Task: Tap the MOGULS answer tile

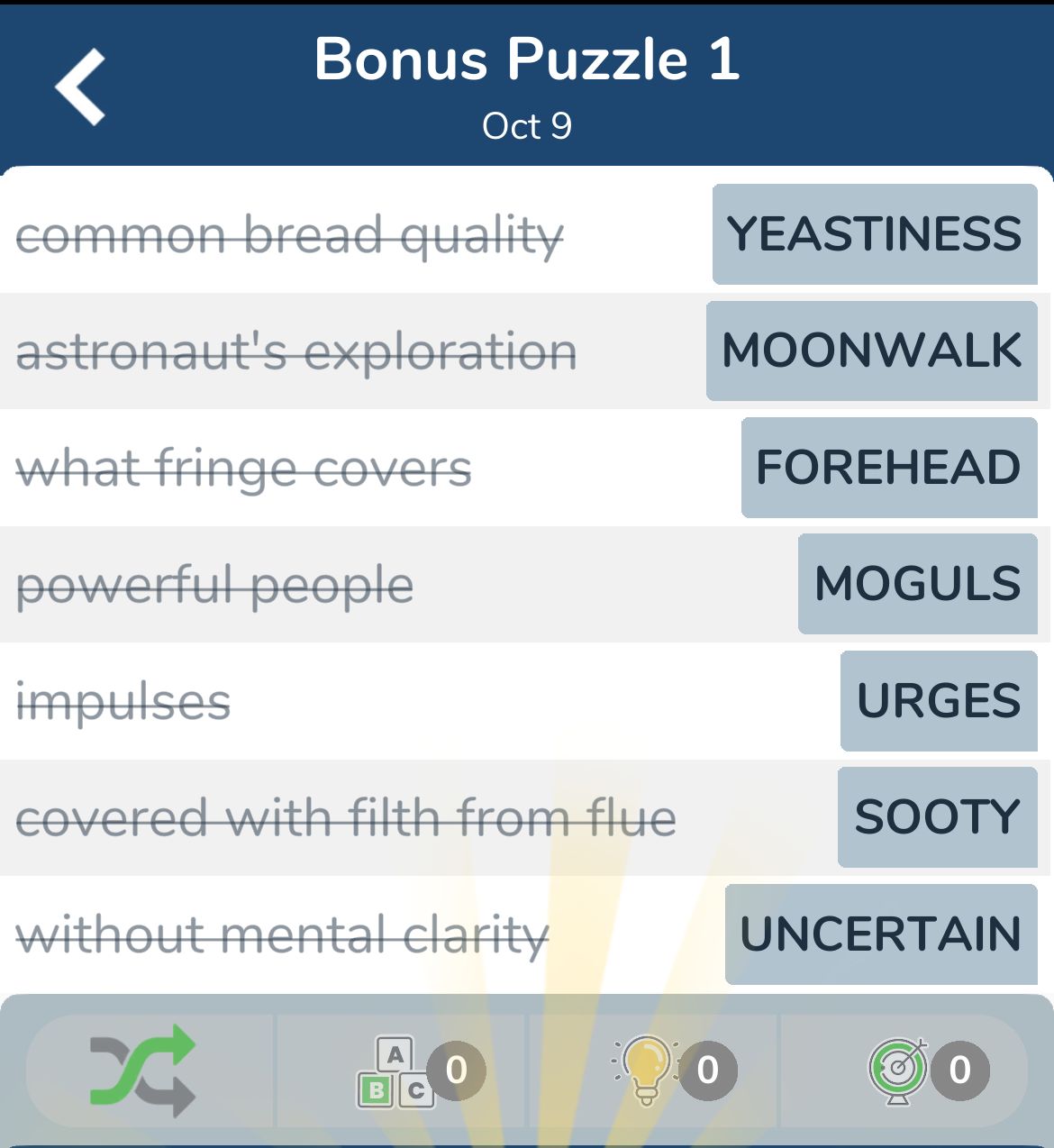Action: click(x=917, y=583)
